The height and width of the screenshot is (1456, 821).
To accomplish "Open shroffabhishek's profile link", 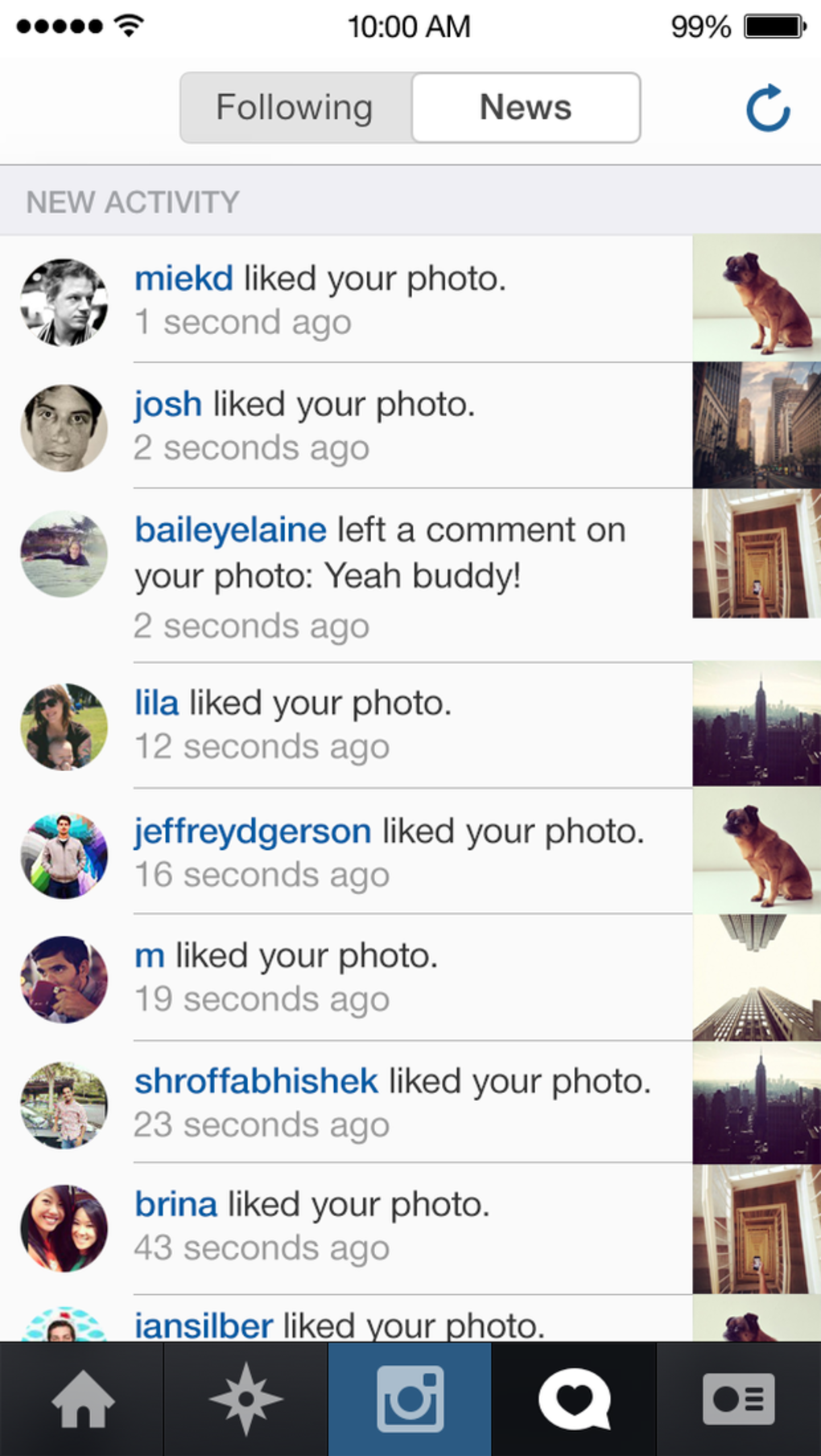I will point(256,1082).
